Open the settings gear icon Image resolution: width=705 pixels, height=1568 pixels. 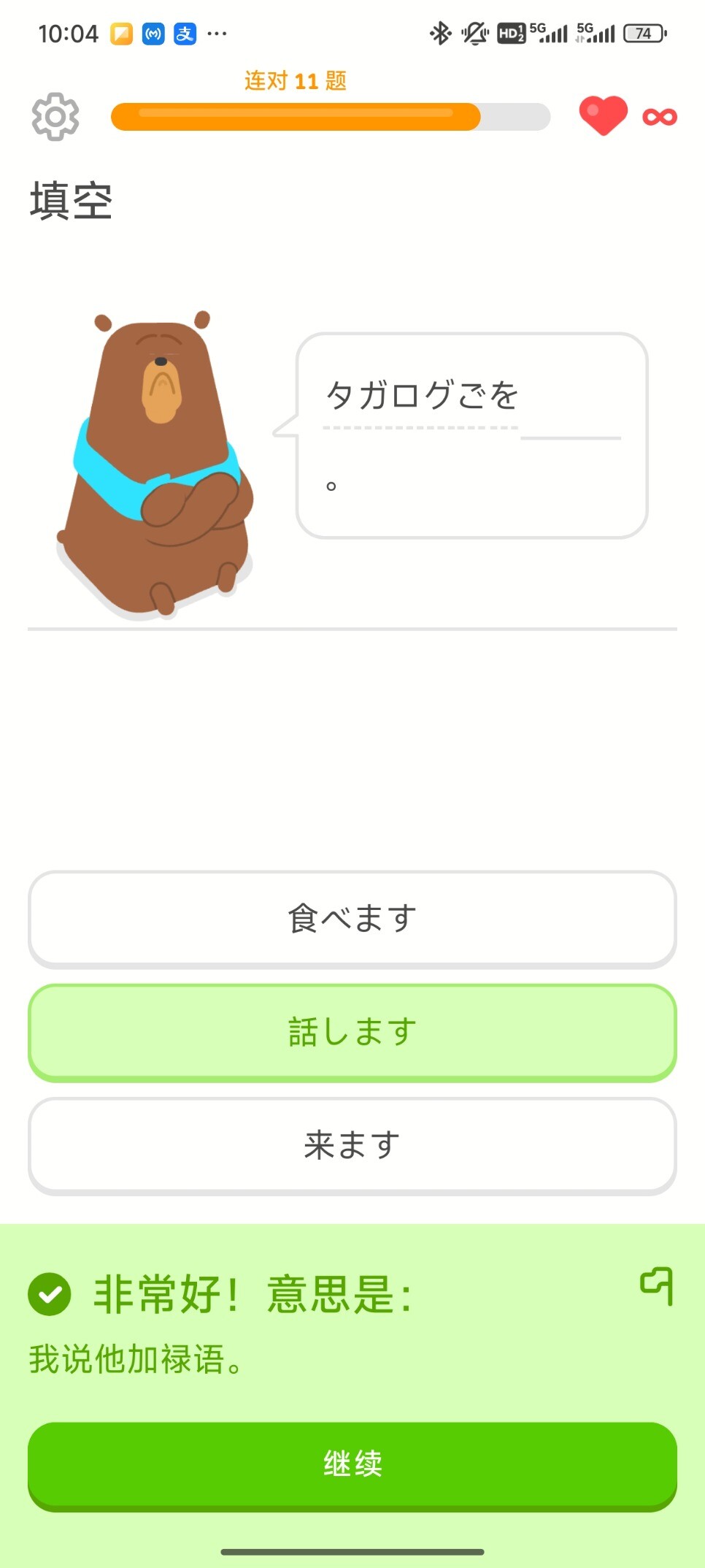(x=55, y=117)
